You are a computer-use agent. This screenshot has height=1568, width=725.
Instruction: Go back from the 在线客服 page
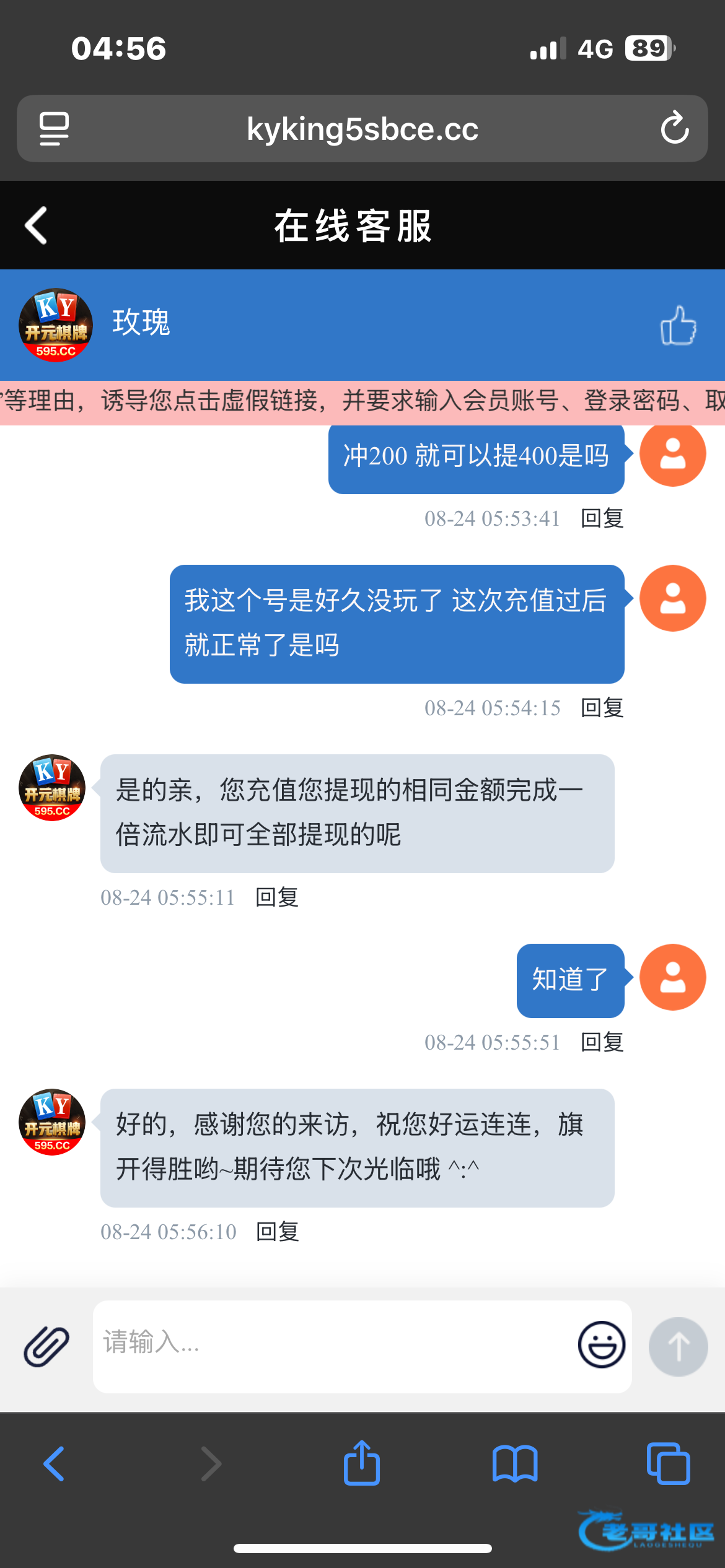click(36, 225)
